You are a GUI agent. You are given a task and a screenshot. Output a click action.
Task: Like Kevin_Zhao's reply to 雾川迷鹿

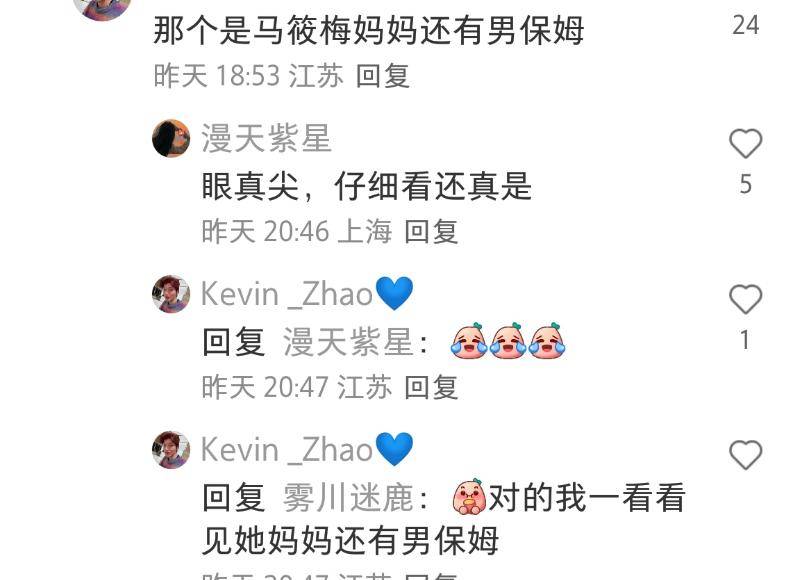(x=745, y=456)
